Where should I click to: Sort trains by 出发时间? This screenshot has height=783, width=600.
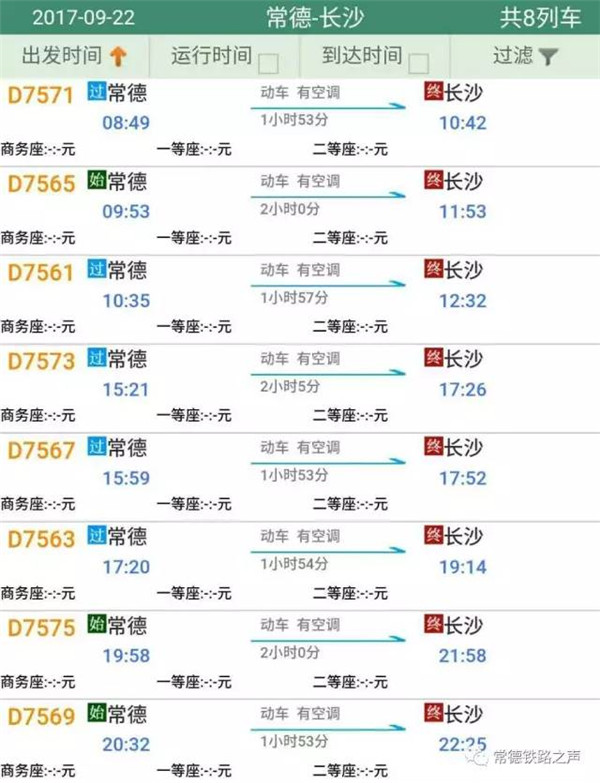(75, 56)
